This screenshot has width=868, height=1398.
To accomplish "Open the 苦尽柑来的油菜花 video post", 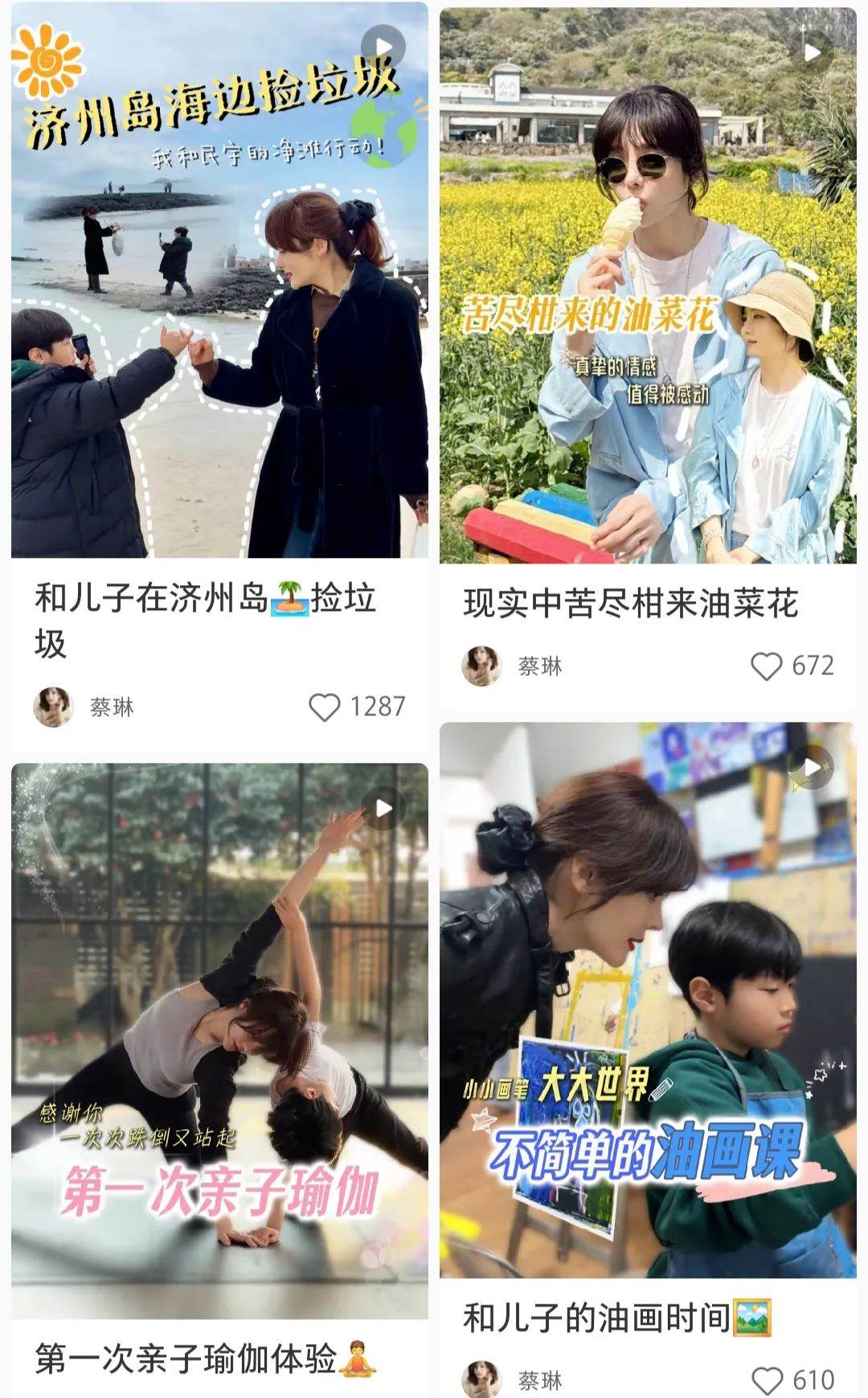I will point(647,285).
